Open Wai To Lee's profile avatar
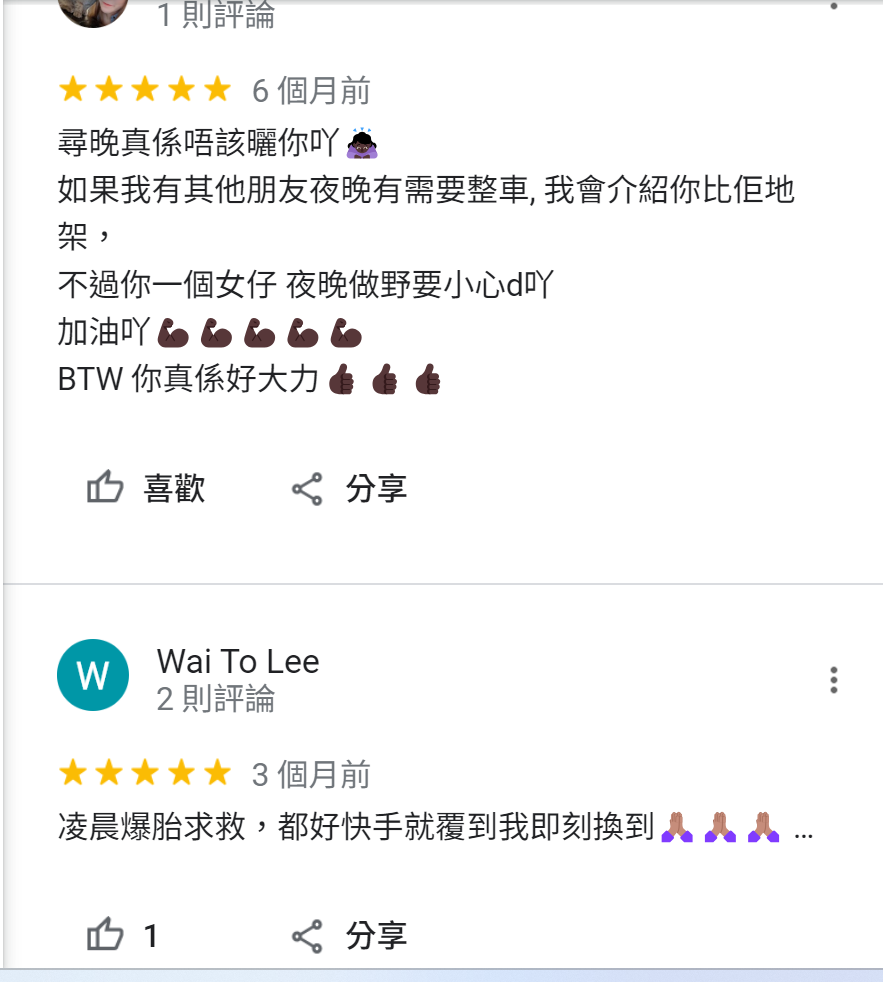 93,676
